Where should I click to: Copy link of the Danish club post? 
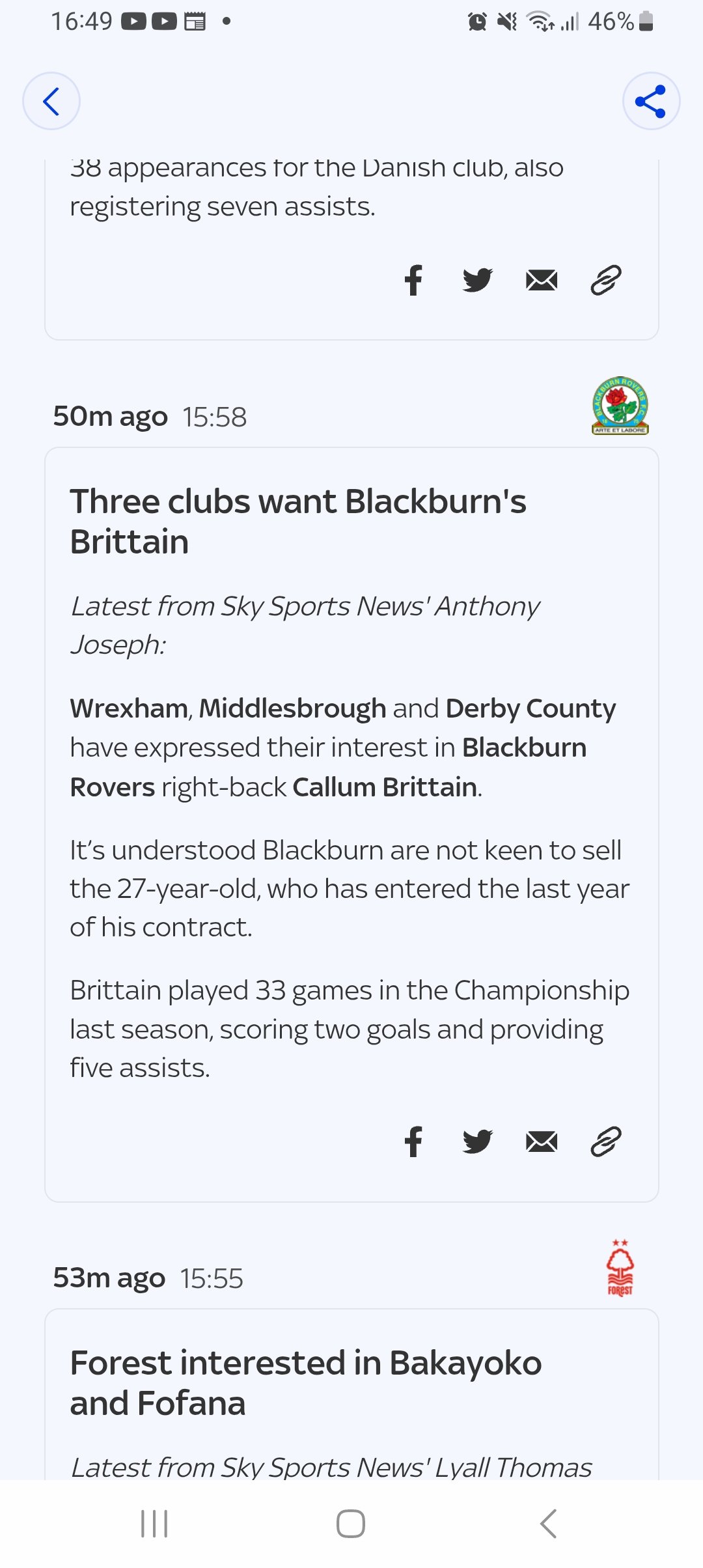[606, 281]
